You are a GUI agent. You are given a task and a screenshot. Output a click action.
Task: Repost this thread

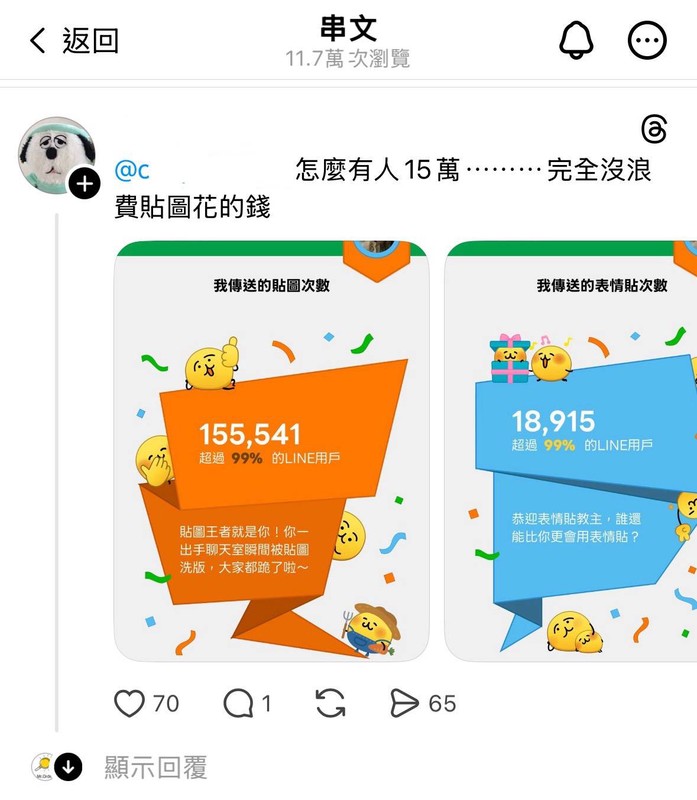[330, 704]
